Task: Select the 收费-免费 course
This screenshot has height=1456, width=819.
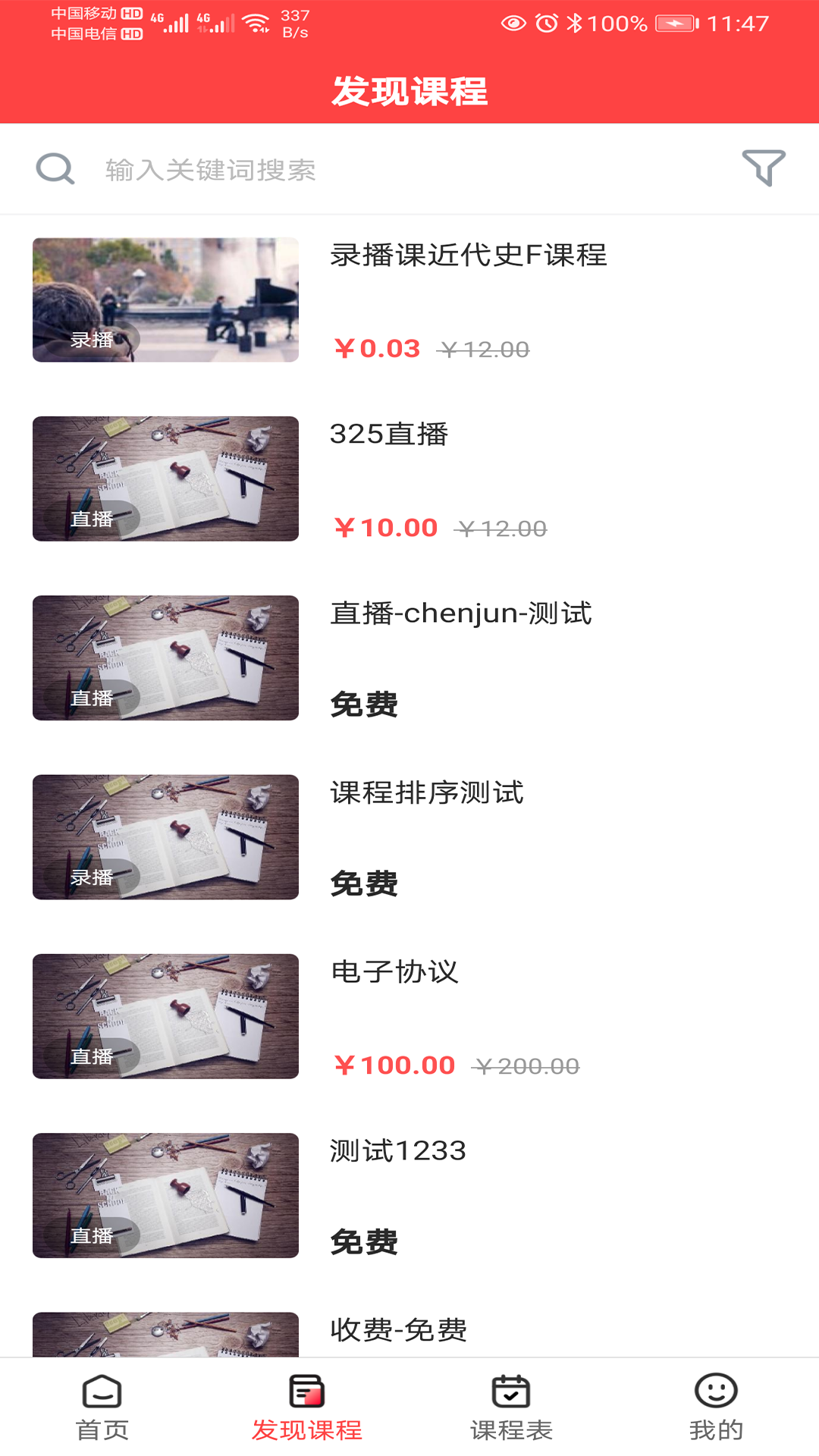Action: (398, 1330)
